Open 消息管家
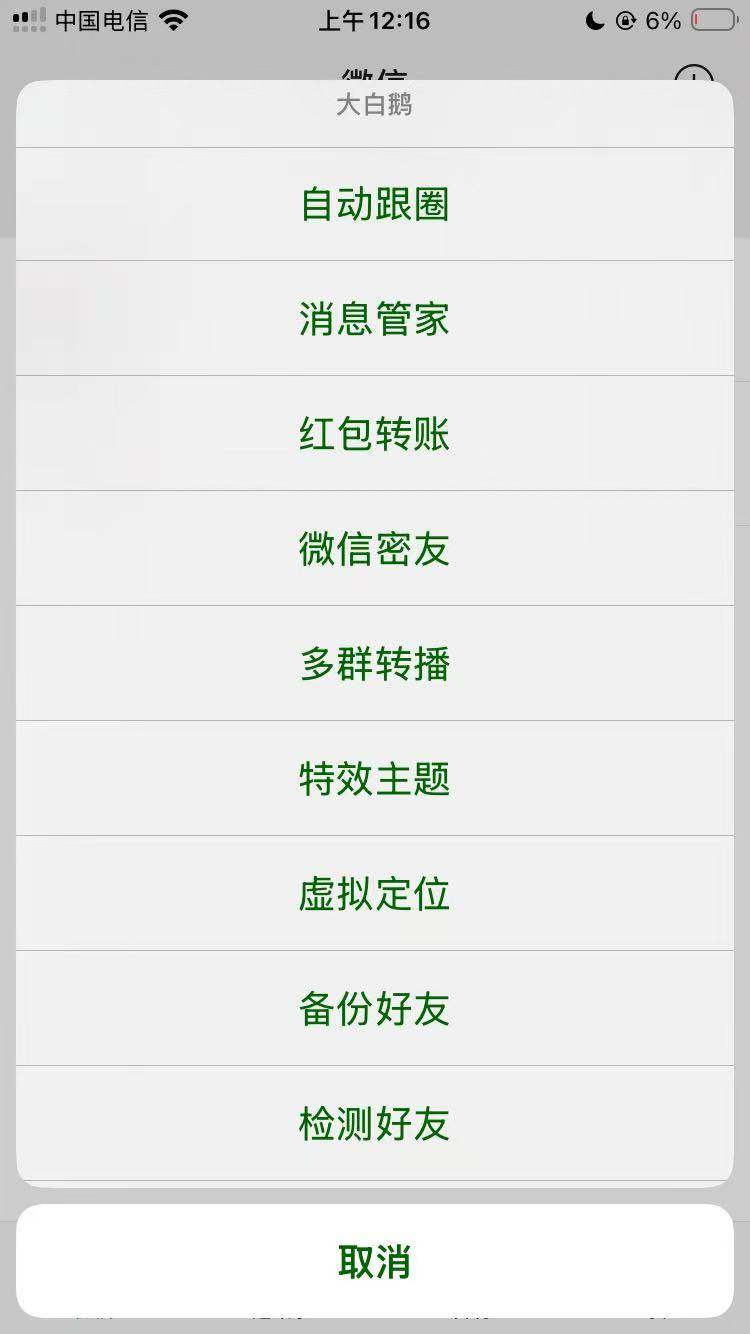750x1334 pixels. click(x=375, y=319)
